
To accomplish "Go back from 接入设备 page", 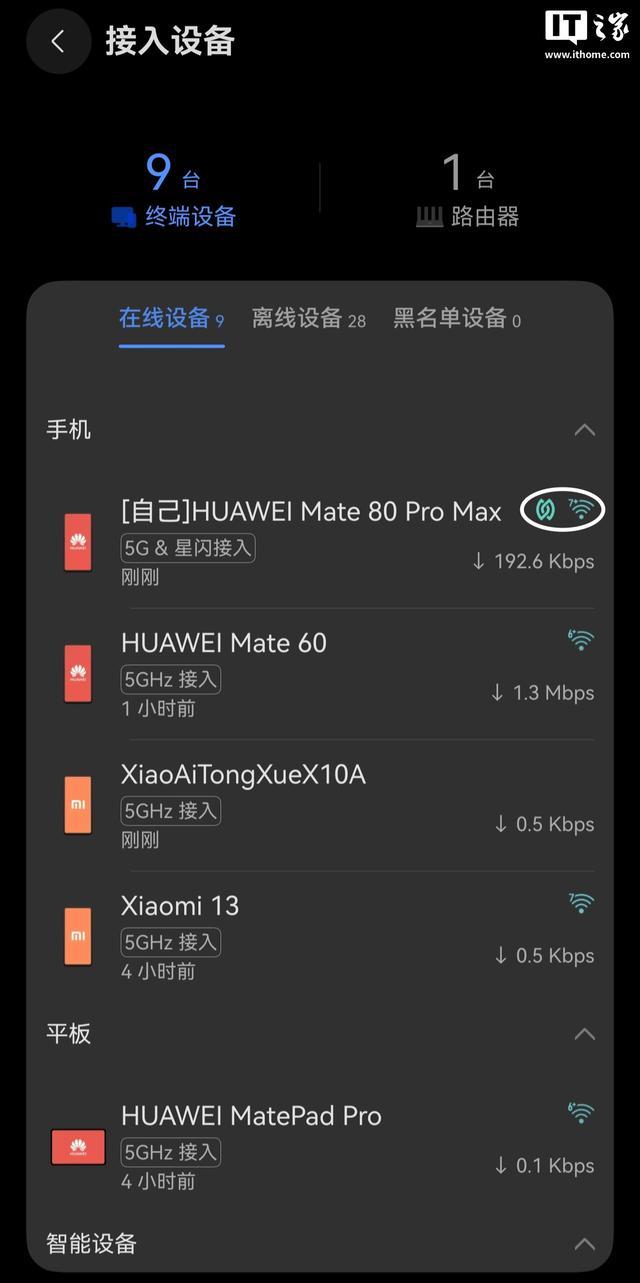I will [58, 41].
